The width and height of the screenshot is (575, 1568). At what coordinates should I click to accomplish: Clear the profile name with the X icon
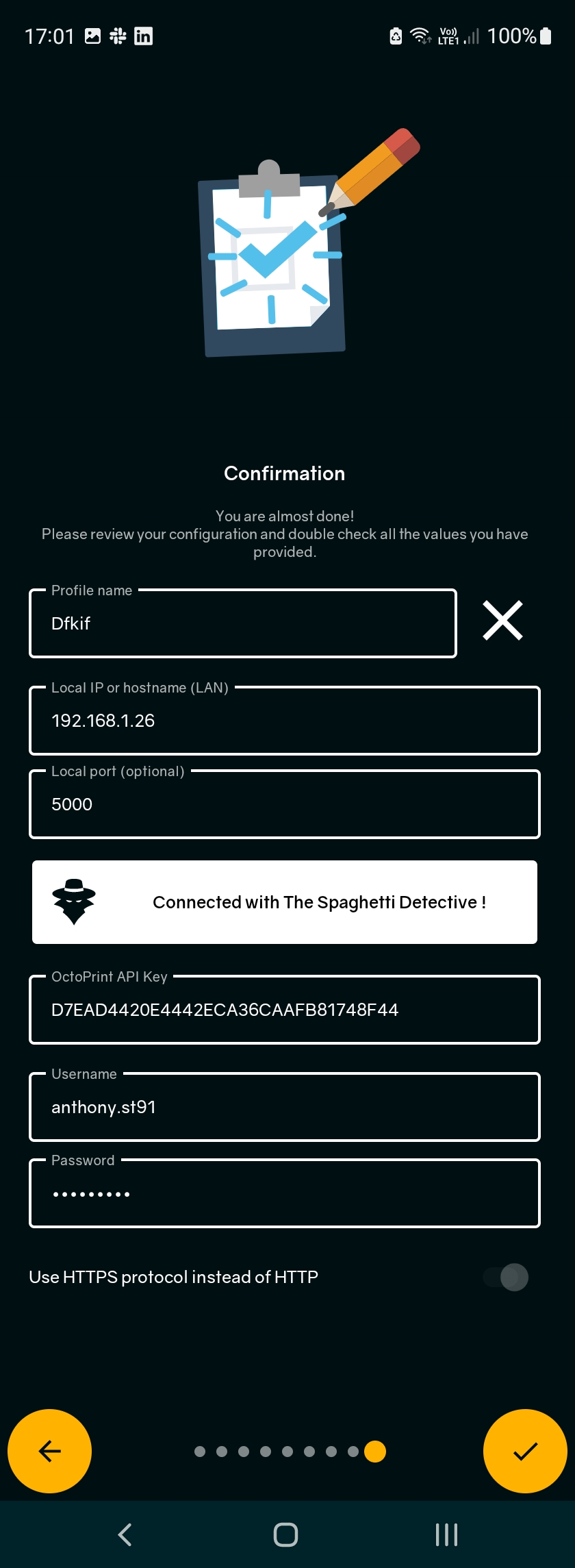point(502,621)
